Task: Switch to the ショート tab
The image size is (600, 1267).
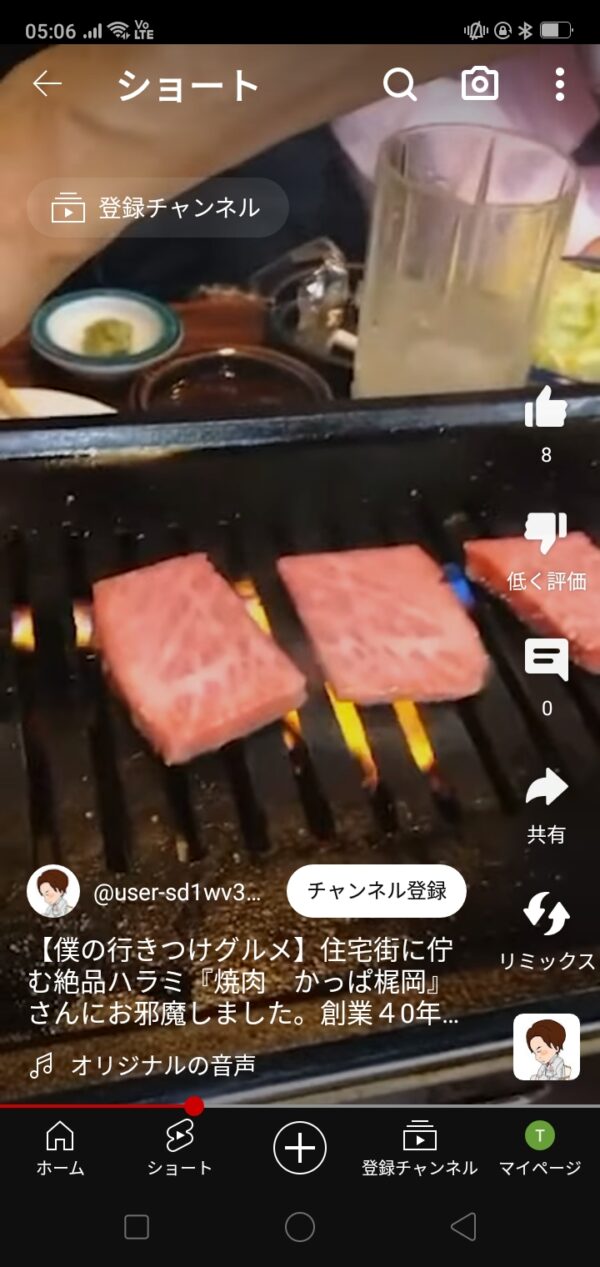Action: [180, 1147]
